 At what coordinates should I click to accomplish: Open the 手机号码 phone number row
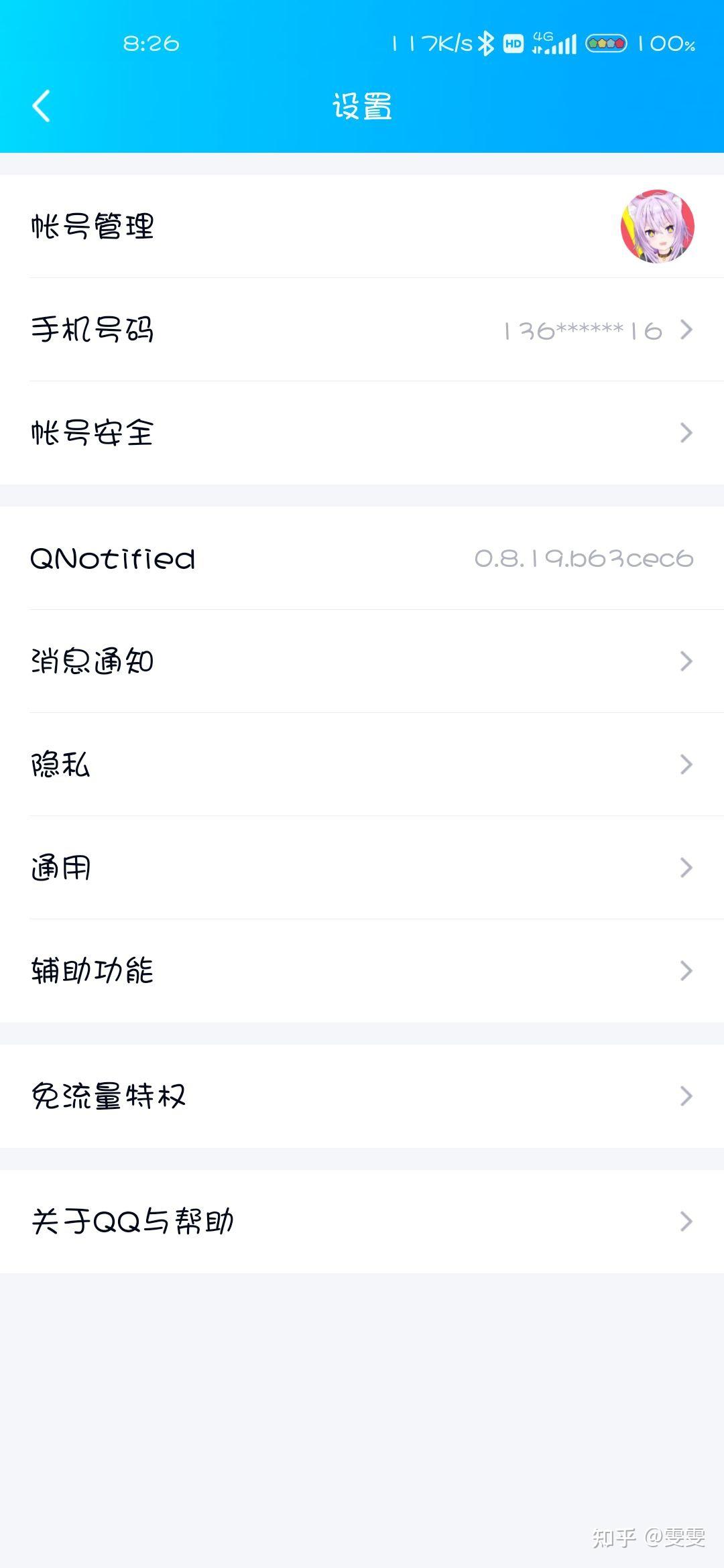click(362, 330)
